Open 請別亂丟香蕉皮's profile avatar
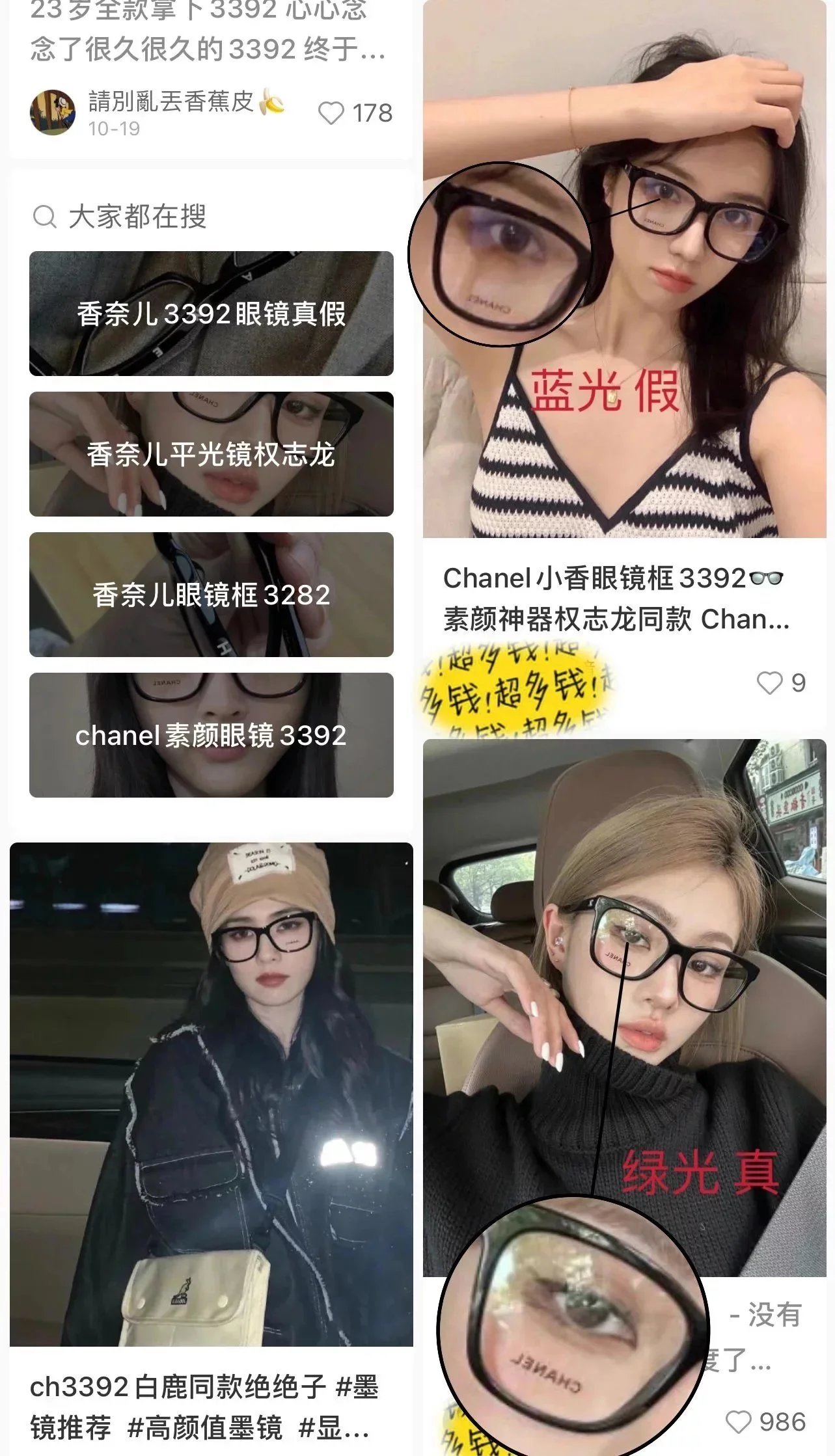Viewport: 835px width, 1456px height. [53, 113]
